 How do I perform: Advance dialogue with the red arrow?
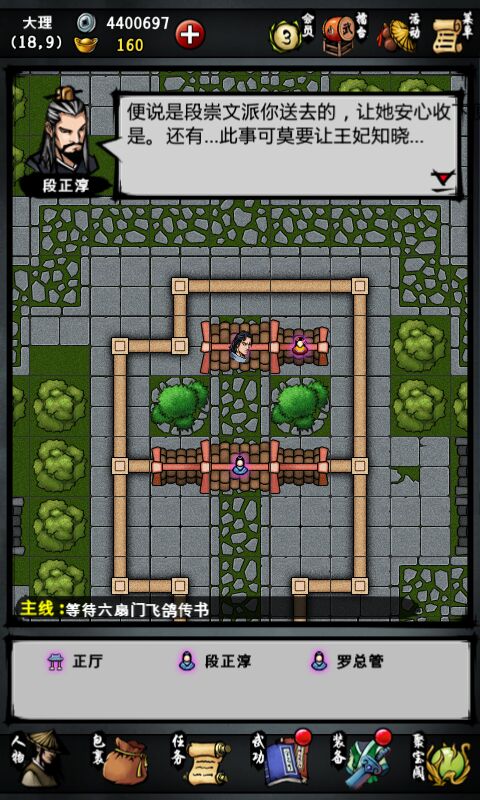(x=442, y=180)
